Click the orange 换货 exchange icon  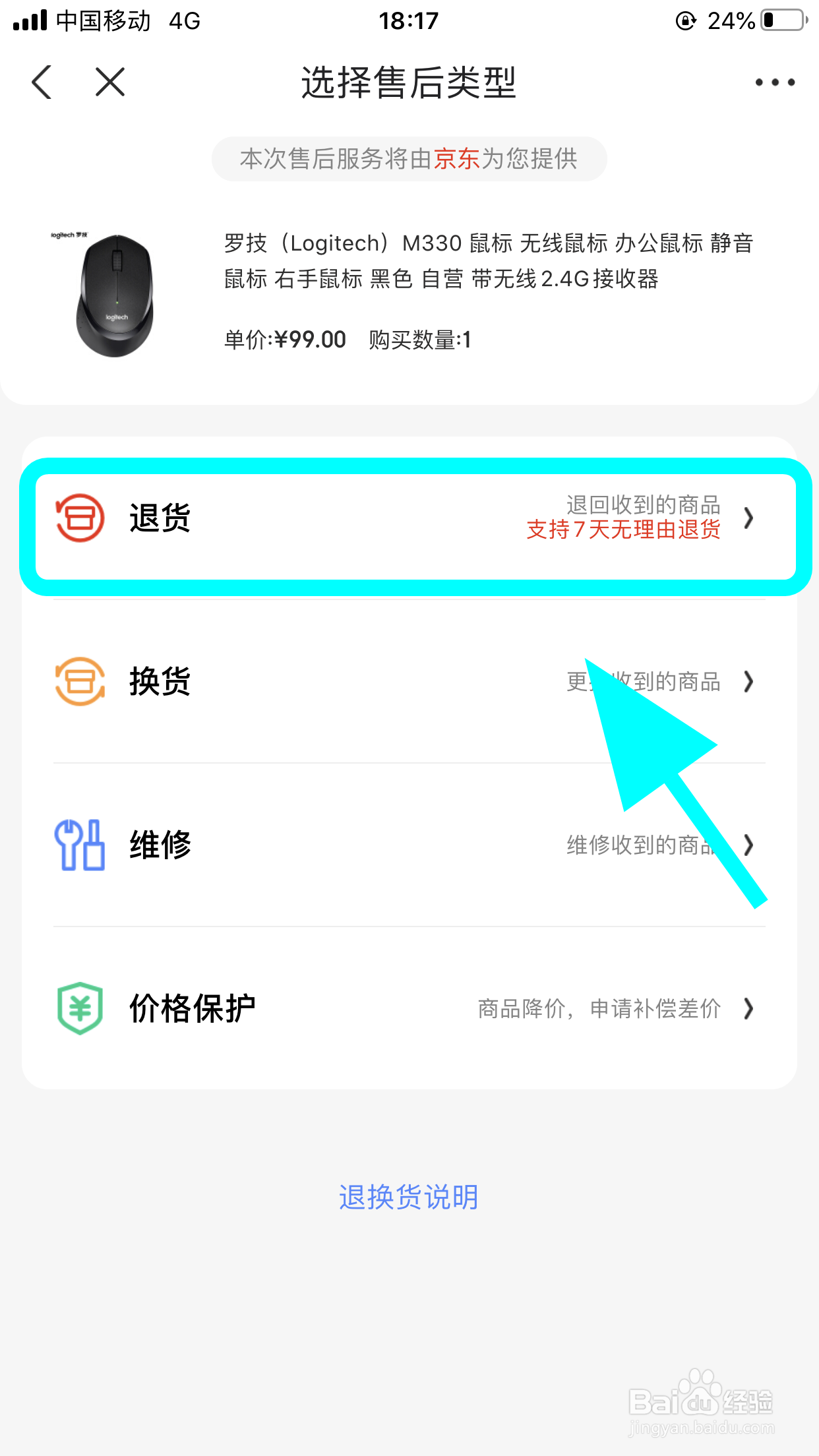79,682
